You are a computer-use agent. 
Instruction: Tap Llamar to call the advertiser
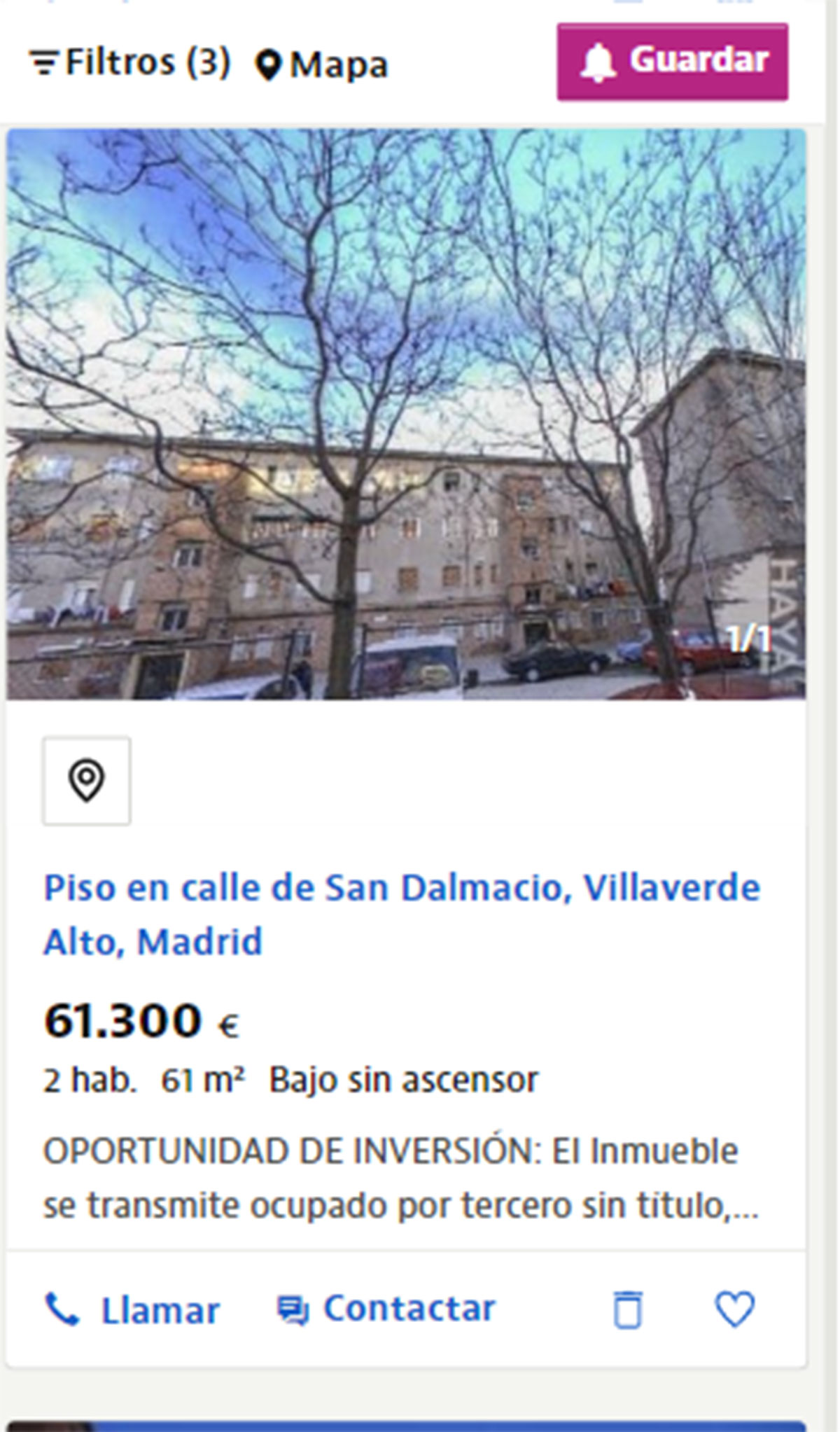[133, 1309]
